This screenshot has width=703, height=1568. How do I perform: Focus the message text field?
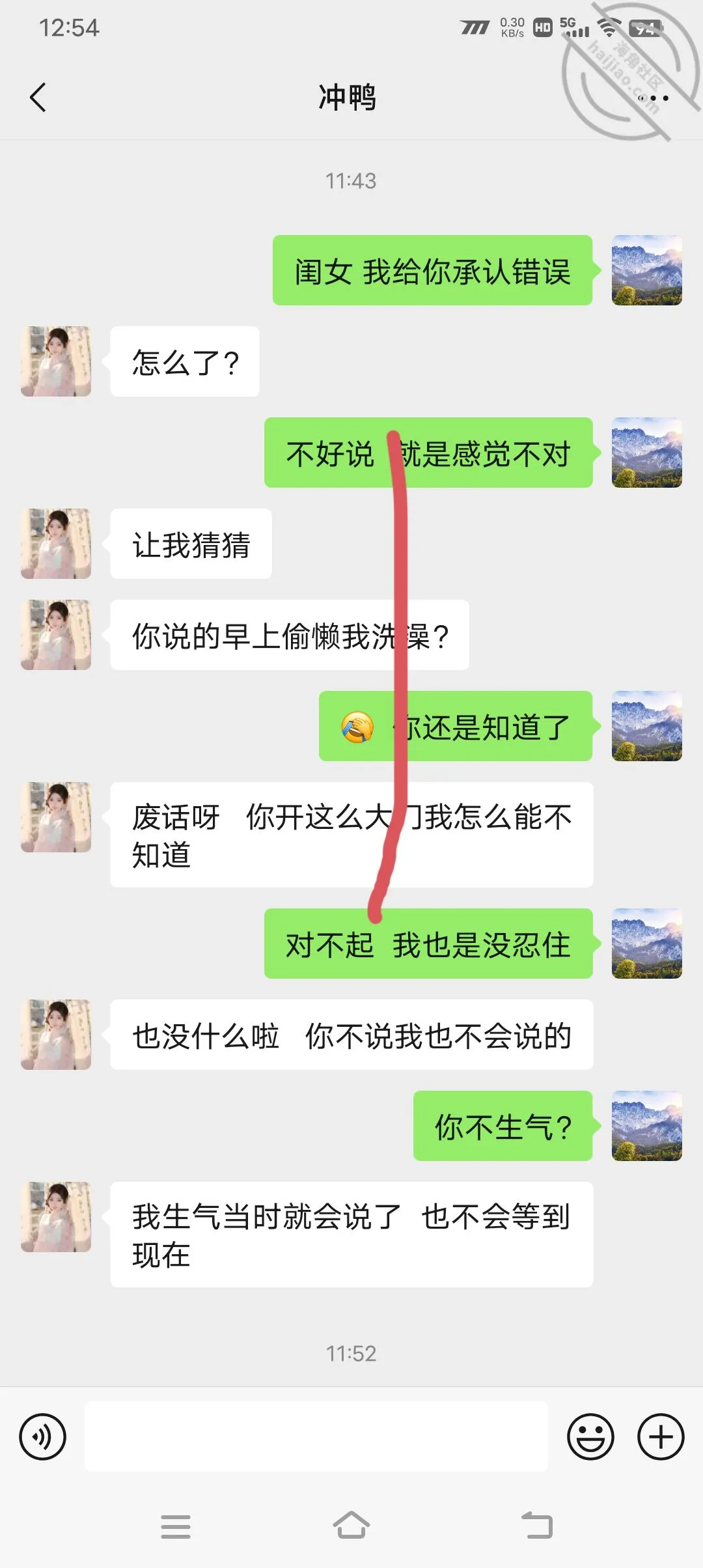pos(316,1436)
